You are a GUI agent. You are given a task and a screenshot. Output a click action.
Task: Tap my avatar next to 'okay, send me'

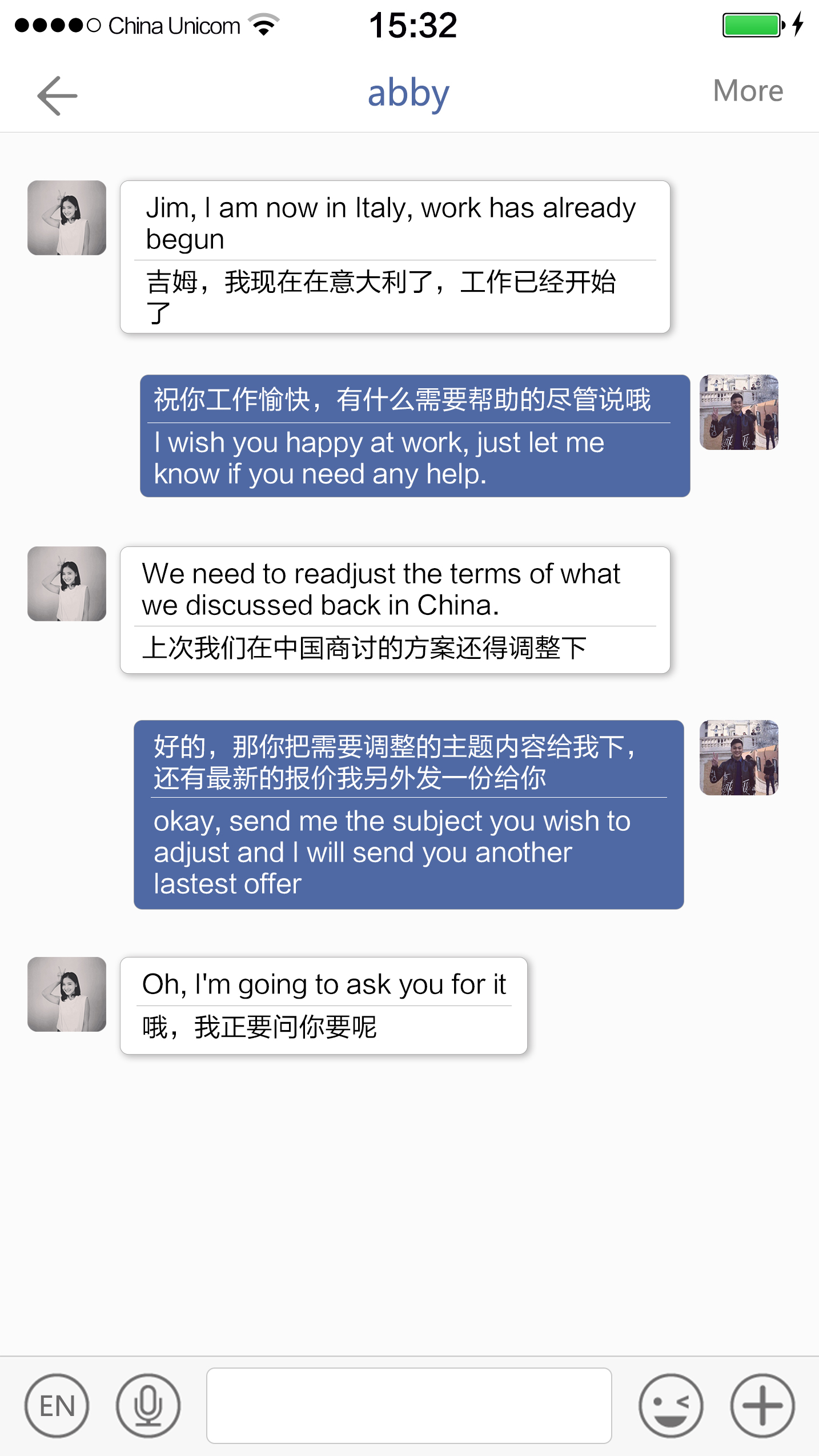click(739, 758)
